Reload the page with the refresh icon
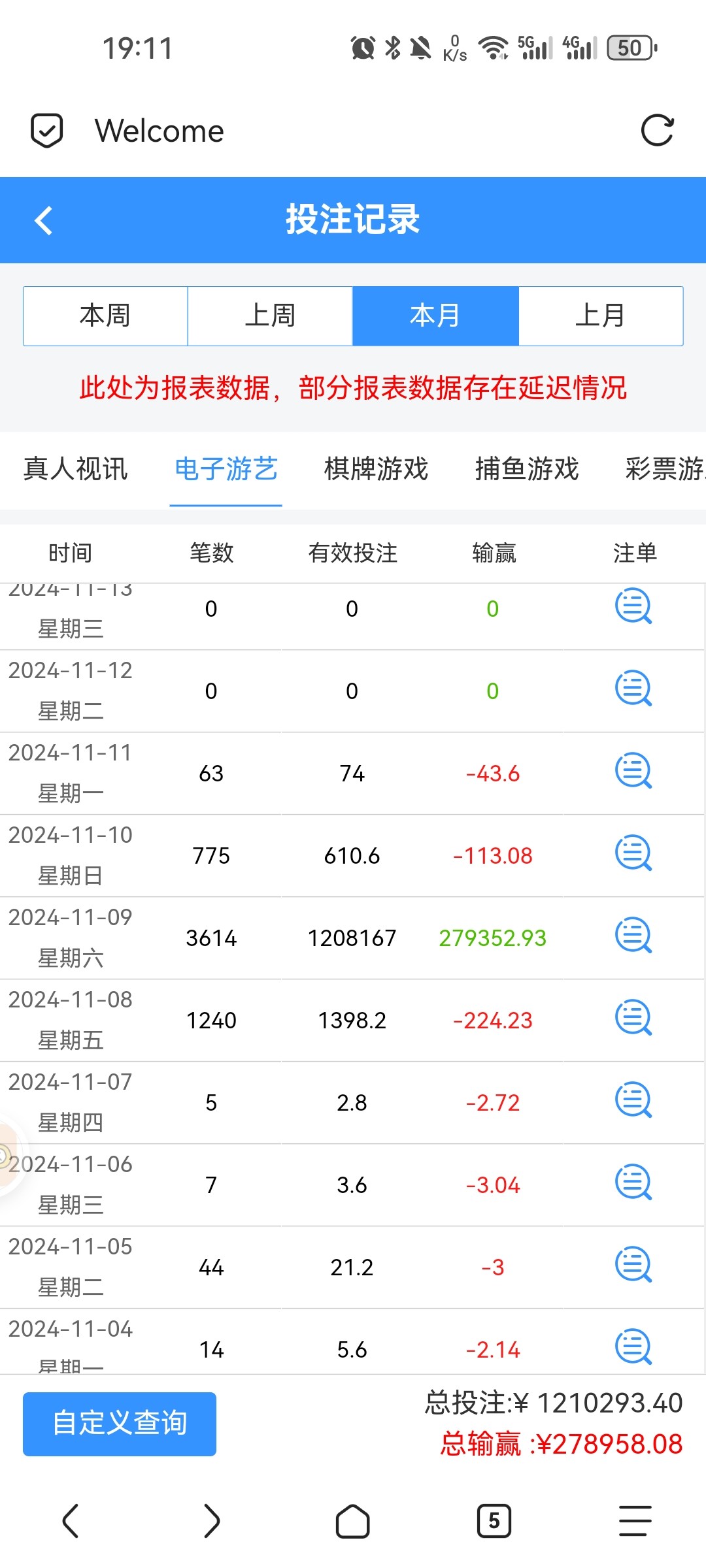 pos(657,131)
